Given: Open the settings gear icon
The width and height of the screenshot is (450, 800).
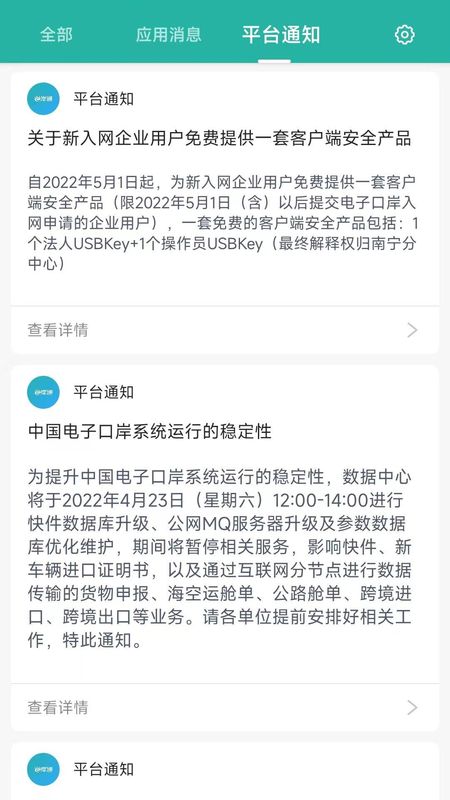Looking at the screenshot, I should click(x=405, y=35).
